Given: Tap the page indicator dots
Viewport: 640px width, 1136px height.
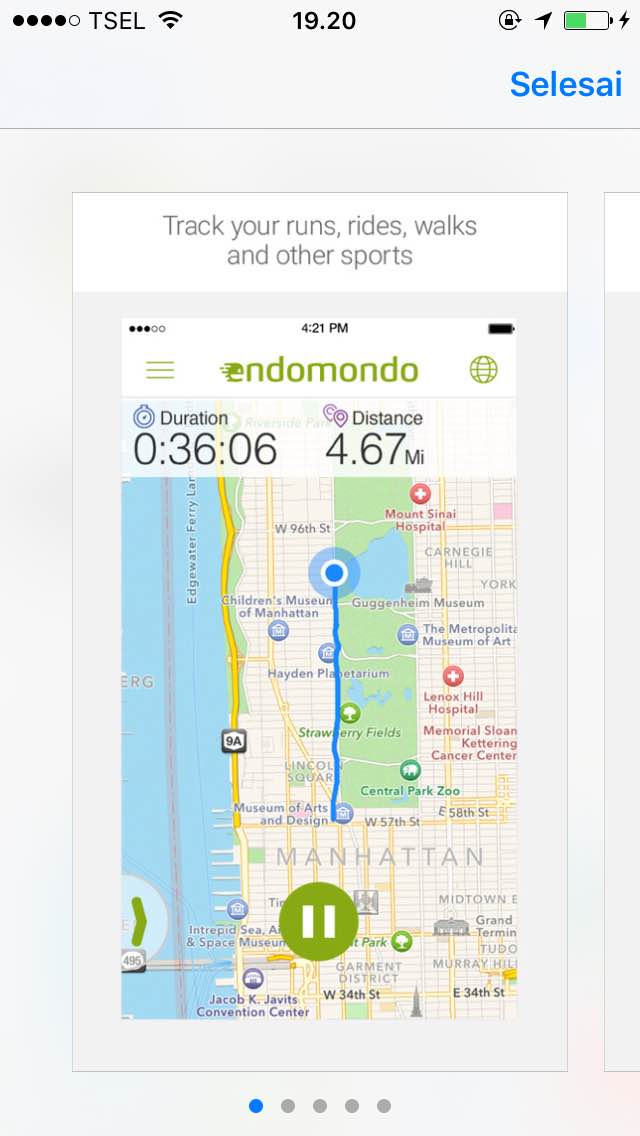Looking at the screenshot, I should pos(320,1106).
